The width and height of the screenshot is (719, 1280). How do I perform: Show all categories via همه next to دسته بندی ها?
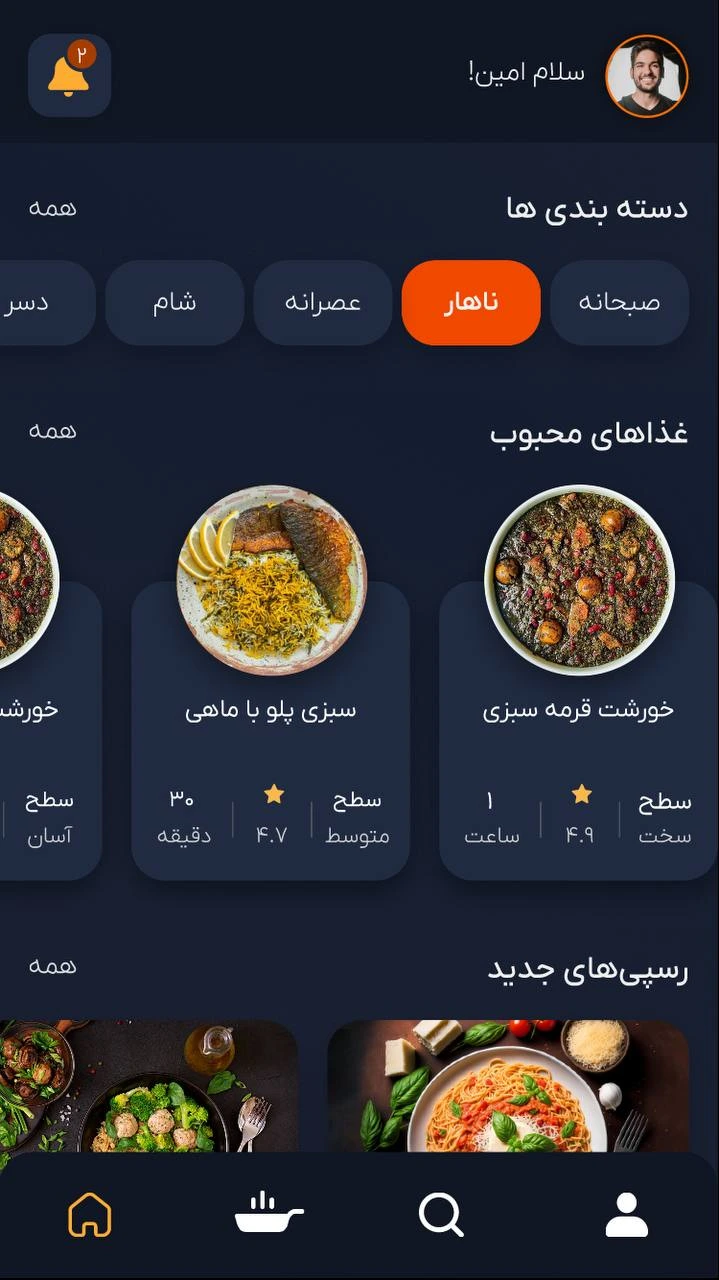click(52, 208)
